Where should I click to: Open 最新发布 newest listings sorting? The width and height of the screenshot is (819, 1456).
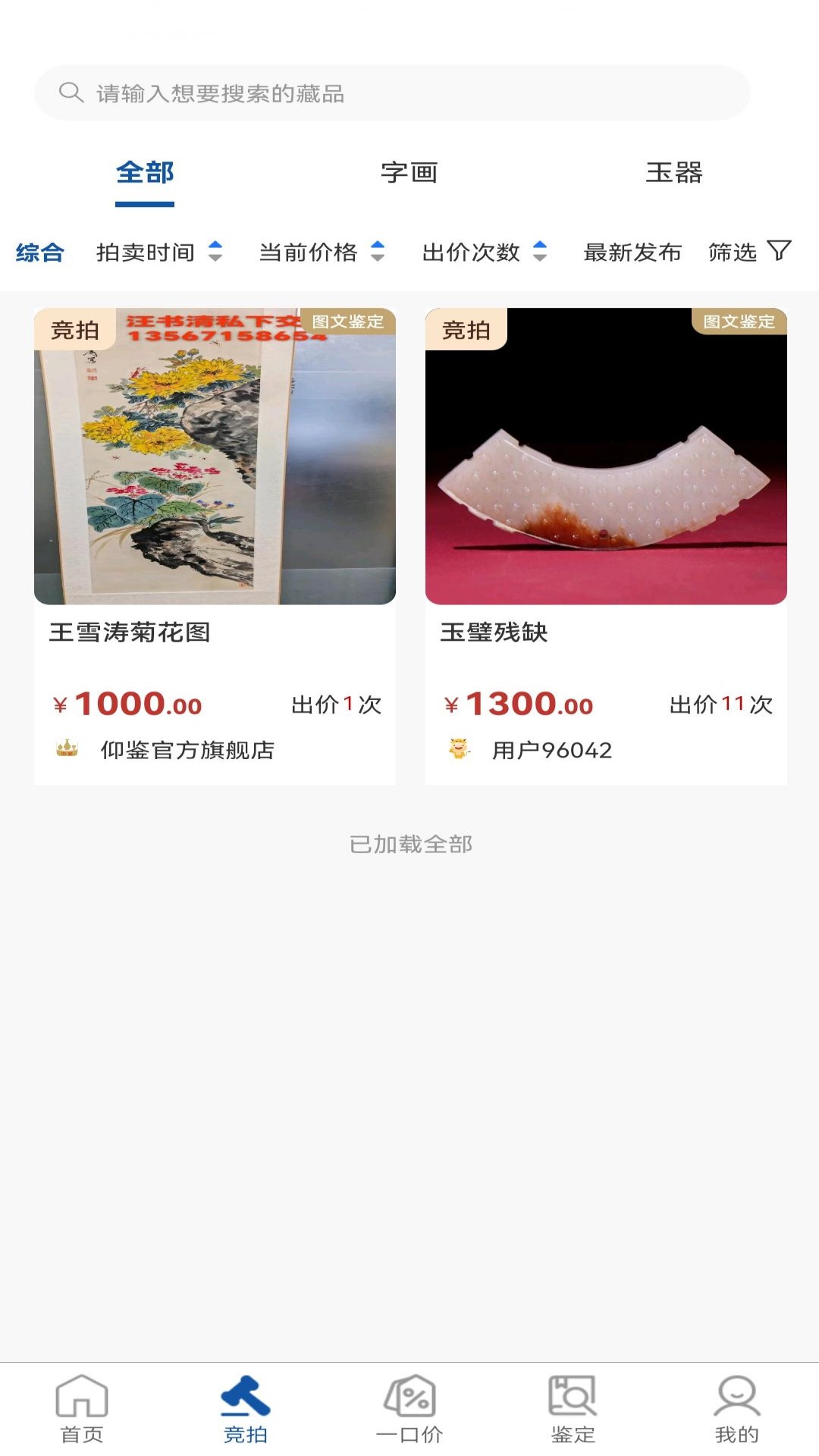click(x=633, y=252)
